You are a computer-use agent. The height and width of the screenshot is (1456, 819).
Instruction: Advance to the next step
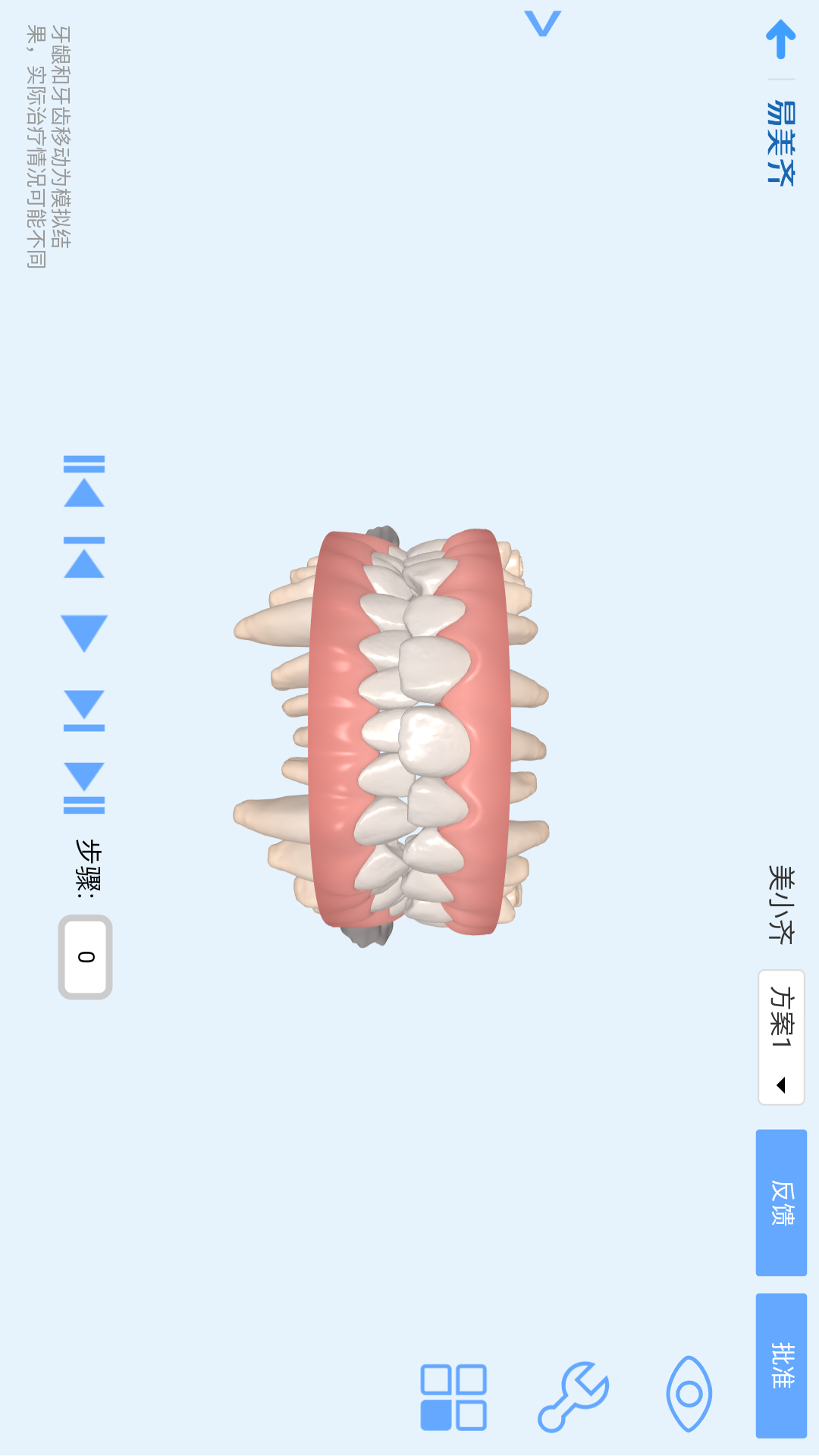click(84, 711)
